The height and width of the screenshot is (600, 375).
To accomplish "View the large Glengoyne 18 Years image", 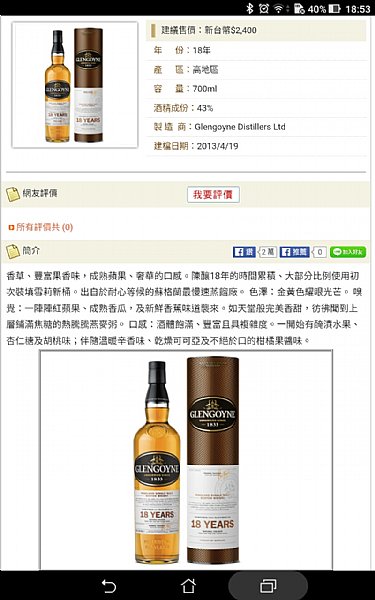I will (x=186, y=460).
